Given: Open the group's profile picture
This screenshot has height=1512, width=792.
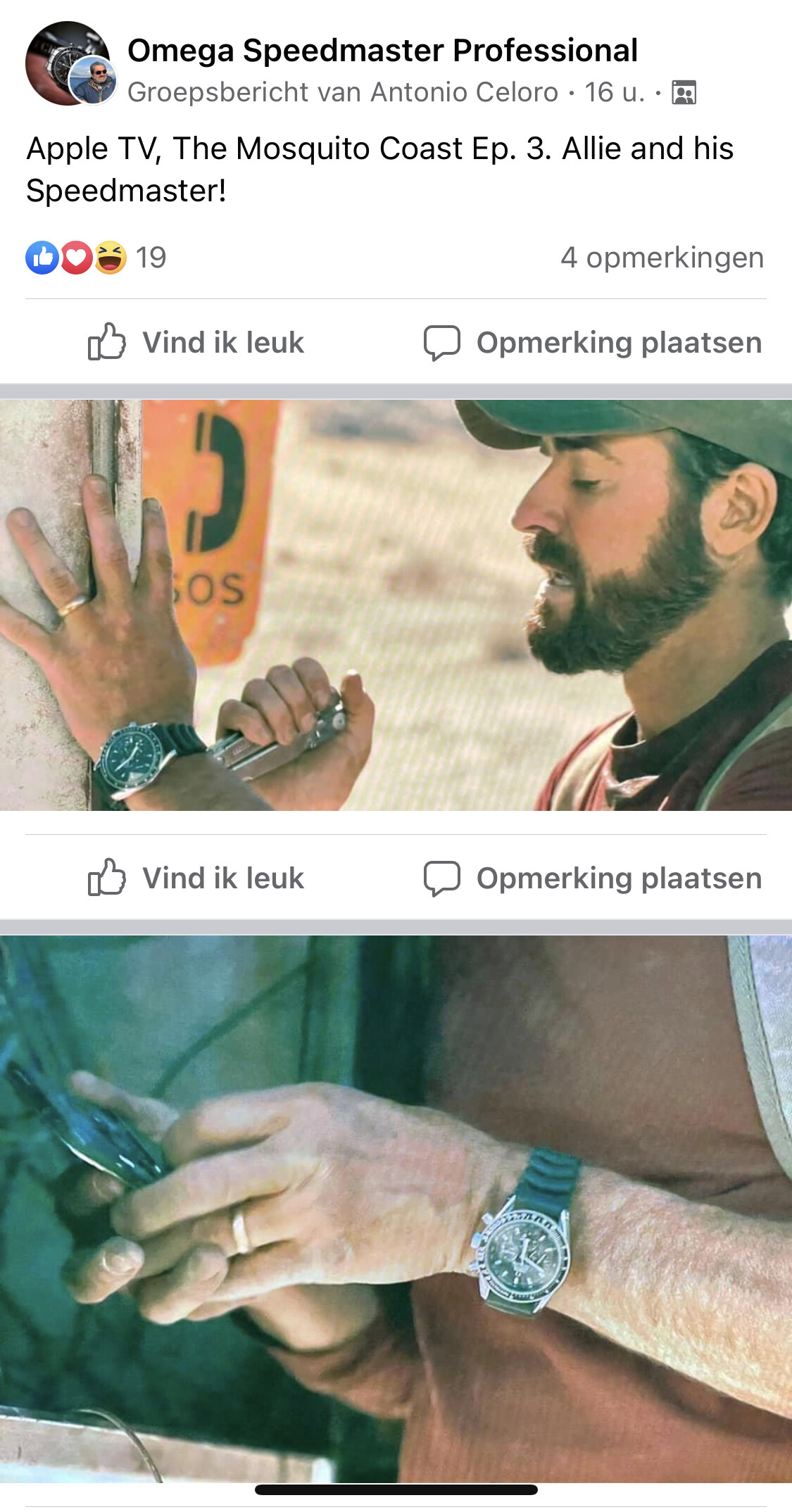Looking at the screenshot, I should (x=69, y=63).
